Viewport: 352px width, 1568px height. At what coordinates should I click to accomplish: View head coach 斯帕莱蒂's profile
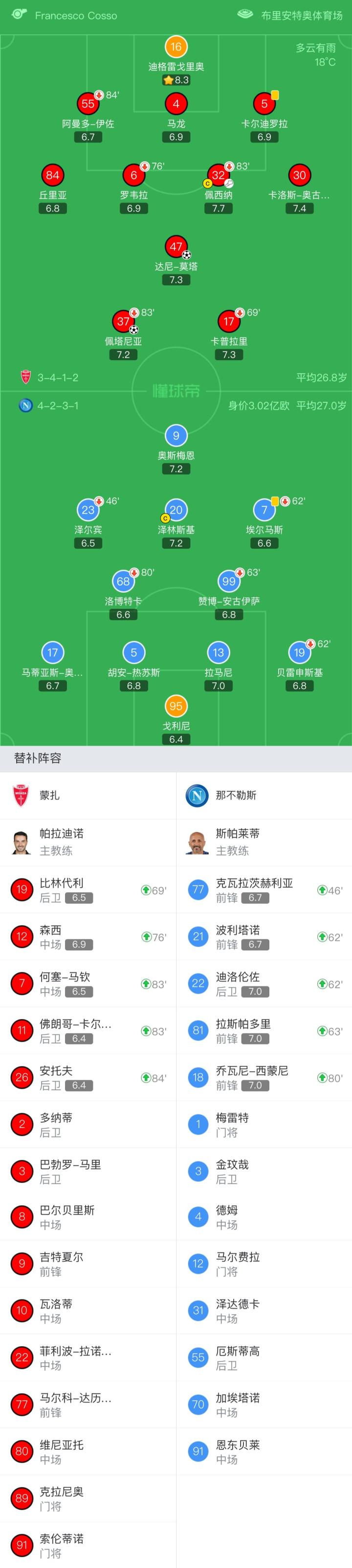264,842
